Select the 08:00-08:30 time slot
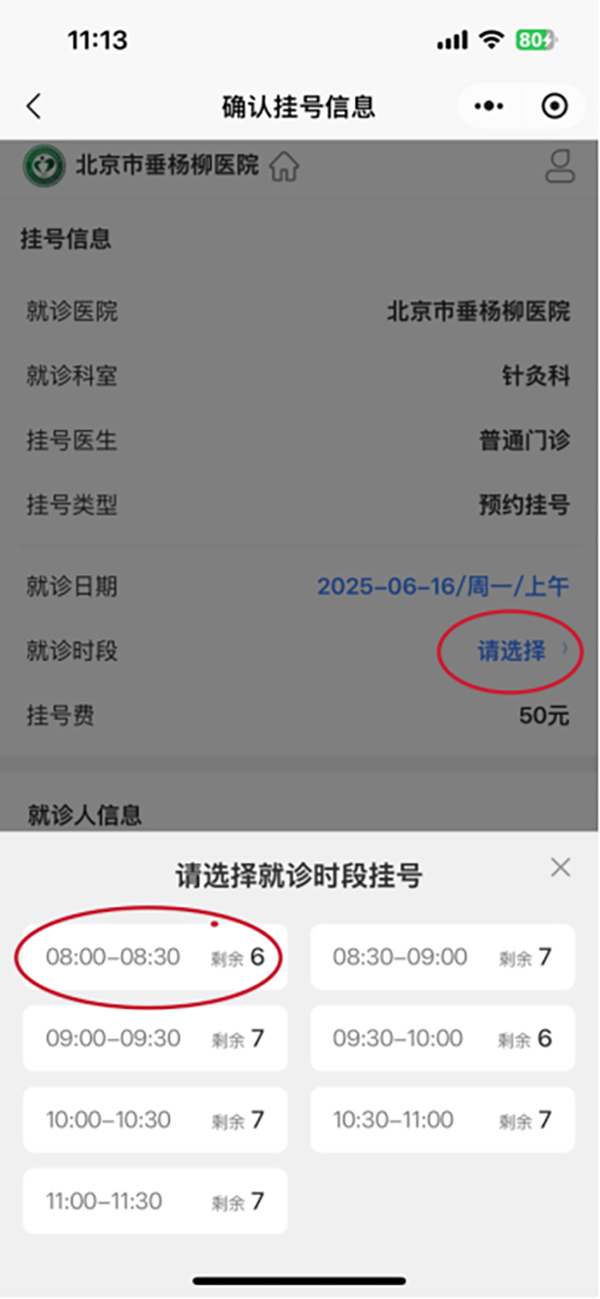The height and width of the screenshot is (1299, 600). pyautogui.click(x=154, y=958)
